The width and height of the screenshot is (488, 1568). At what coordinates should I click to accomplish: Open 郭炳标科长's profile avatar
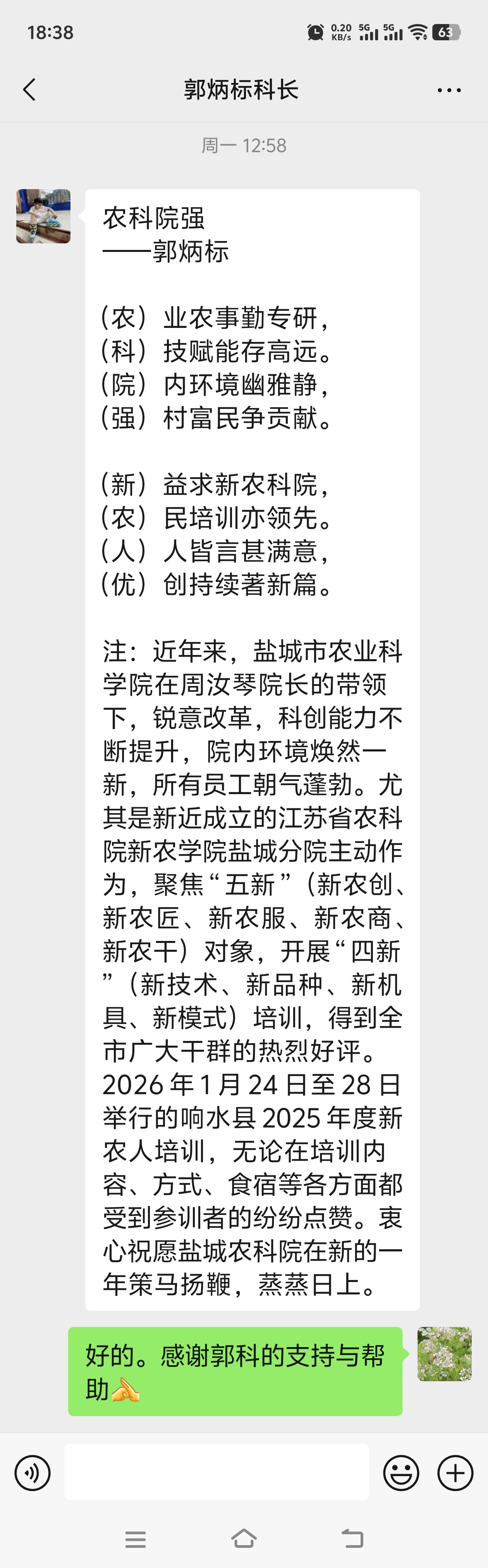(43, 216)
